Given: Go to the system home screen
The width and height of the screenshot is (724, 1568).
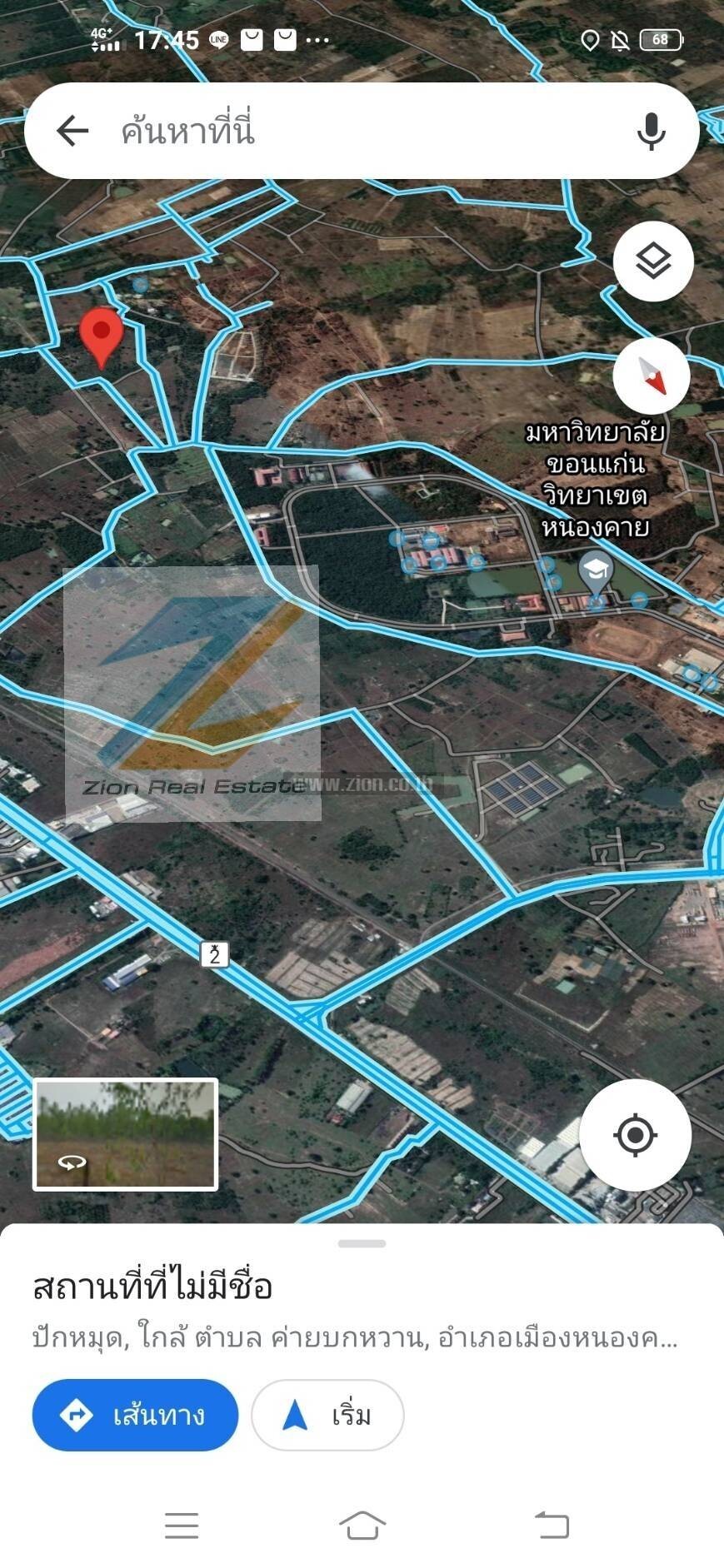Looking at the screenshot, I should pyautogui.click(x=362, y=1526).
